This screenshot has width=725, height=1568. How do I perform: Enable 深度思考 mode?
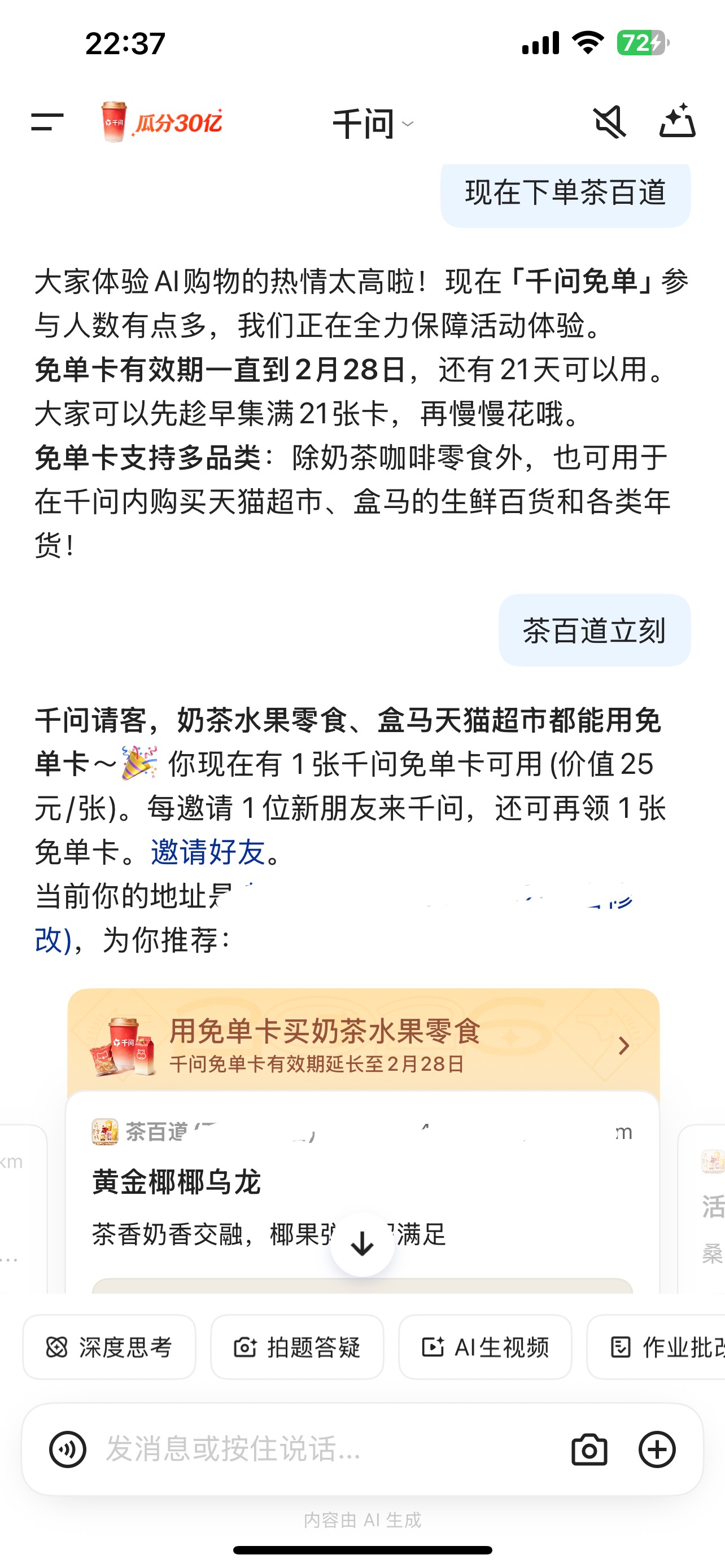tap(110, 1347)
